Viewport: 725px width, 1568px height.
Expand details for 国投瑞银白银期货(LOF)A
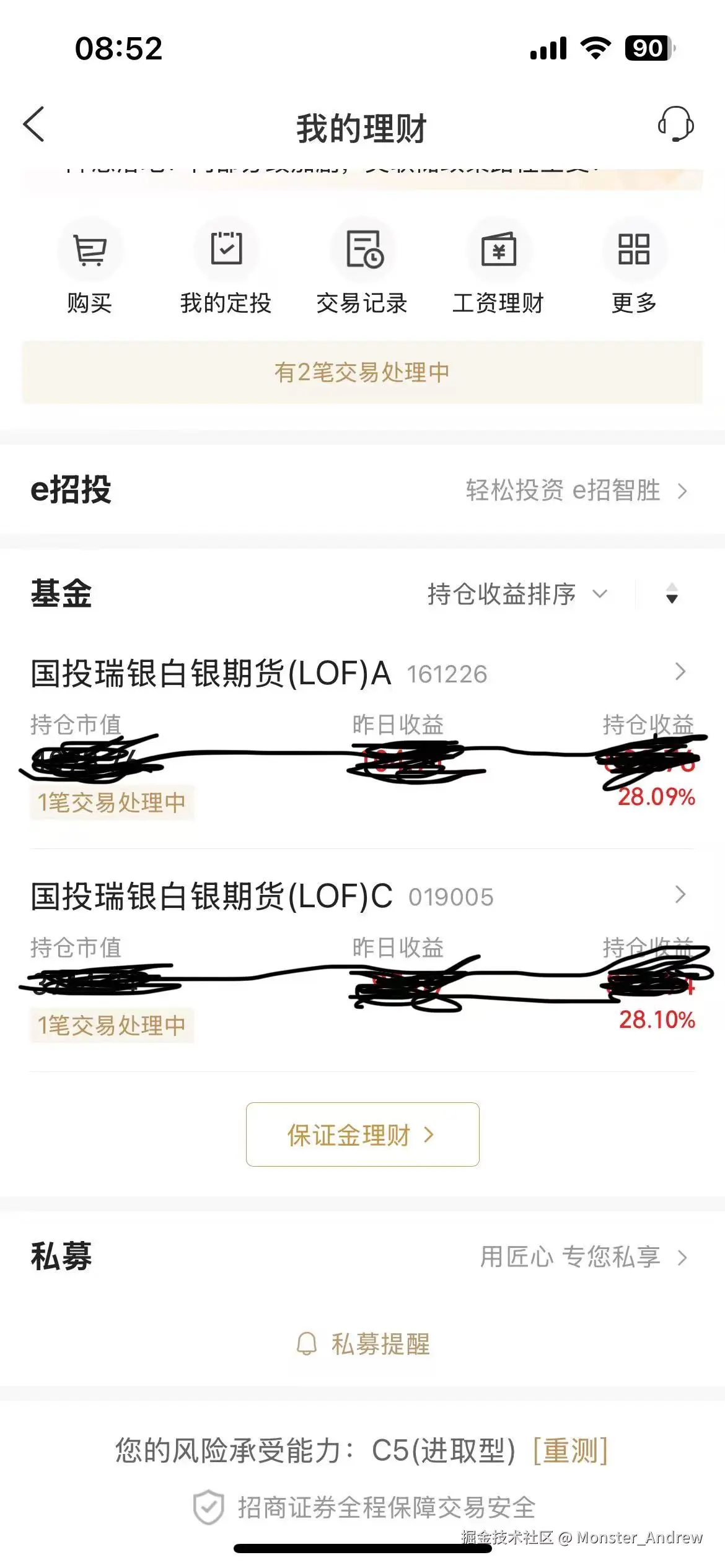click(680, 671)
